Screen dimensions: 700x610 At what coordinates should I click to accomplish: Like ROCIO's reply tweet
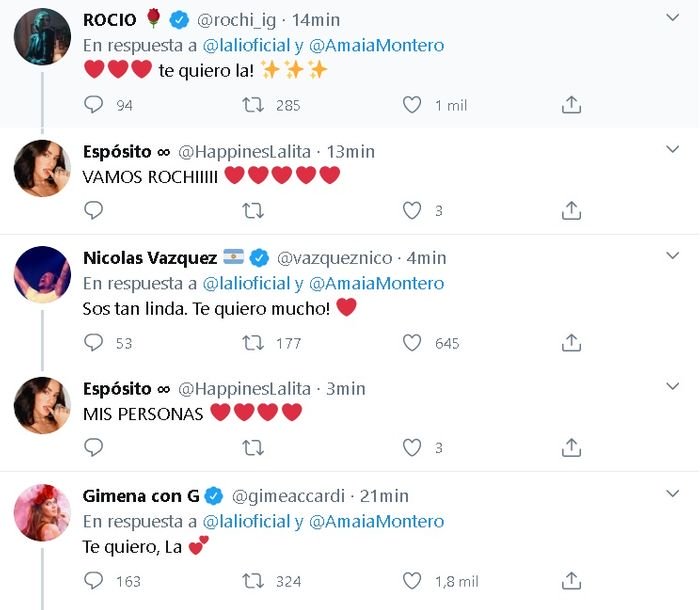click(x=412, y=105)
